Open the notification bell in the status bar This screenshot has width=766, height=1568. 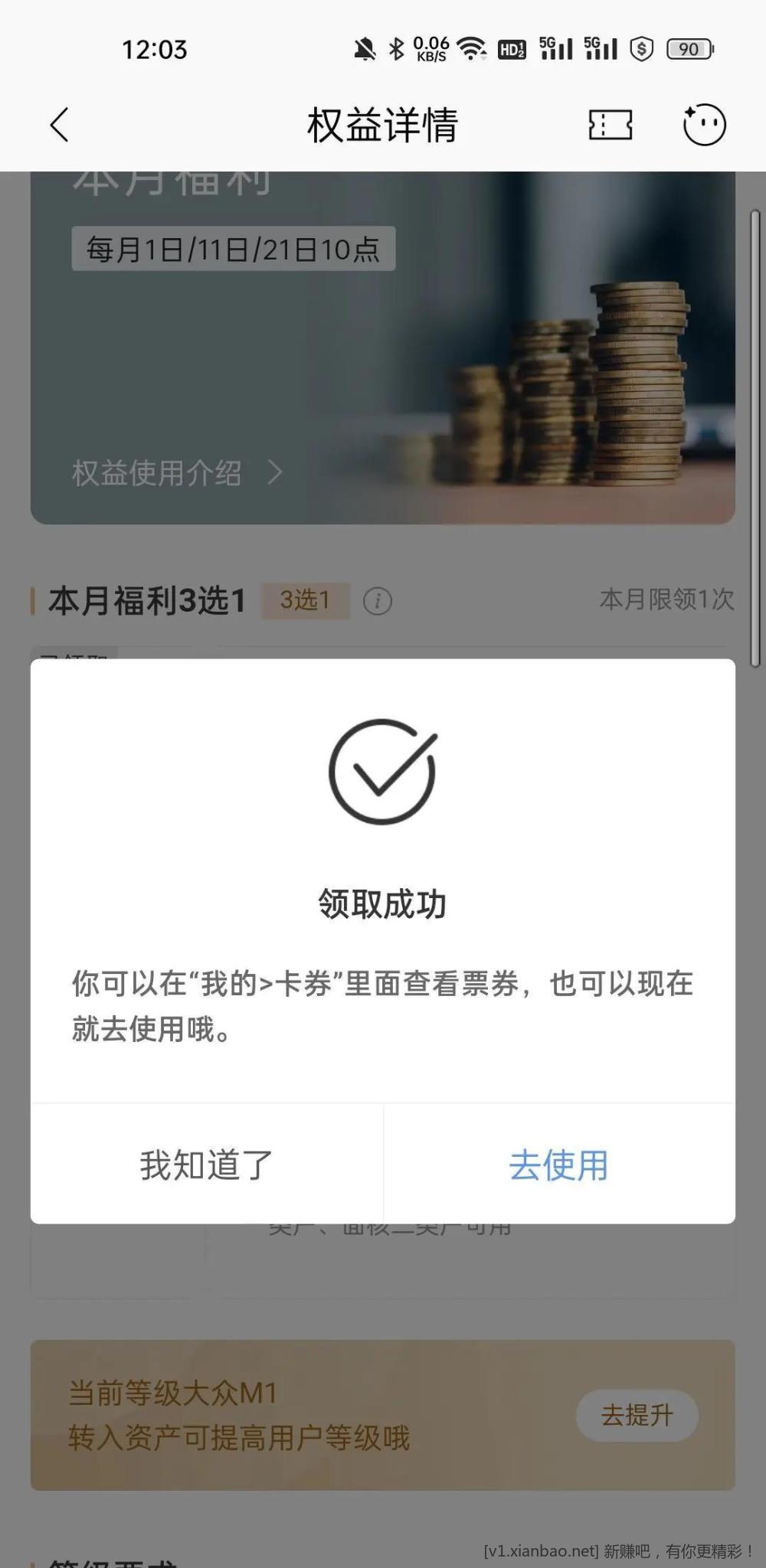(x=366, y=47)
